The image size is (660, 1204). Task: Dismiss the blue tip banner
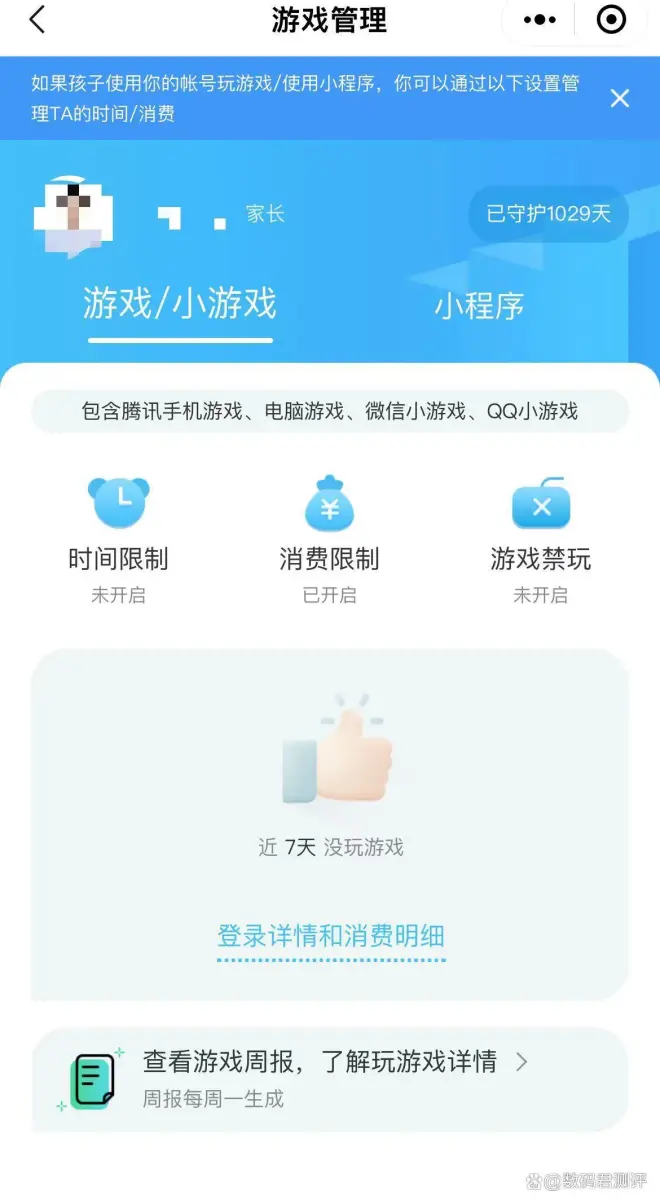click(620, 98)
